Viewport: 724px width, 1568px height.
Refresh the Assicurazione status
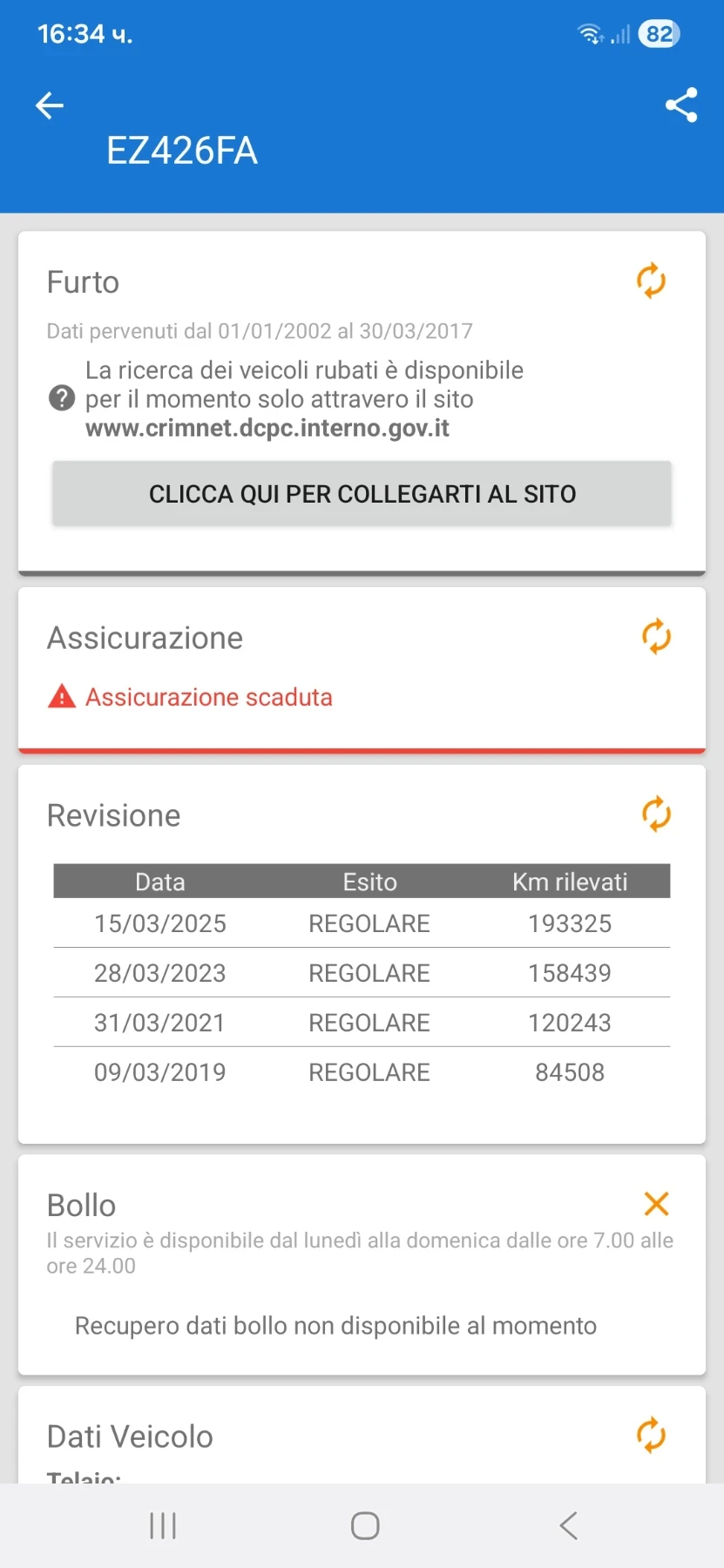[x=656, y=637]
